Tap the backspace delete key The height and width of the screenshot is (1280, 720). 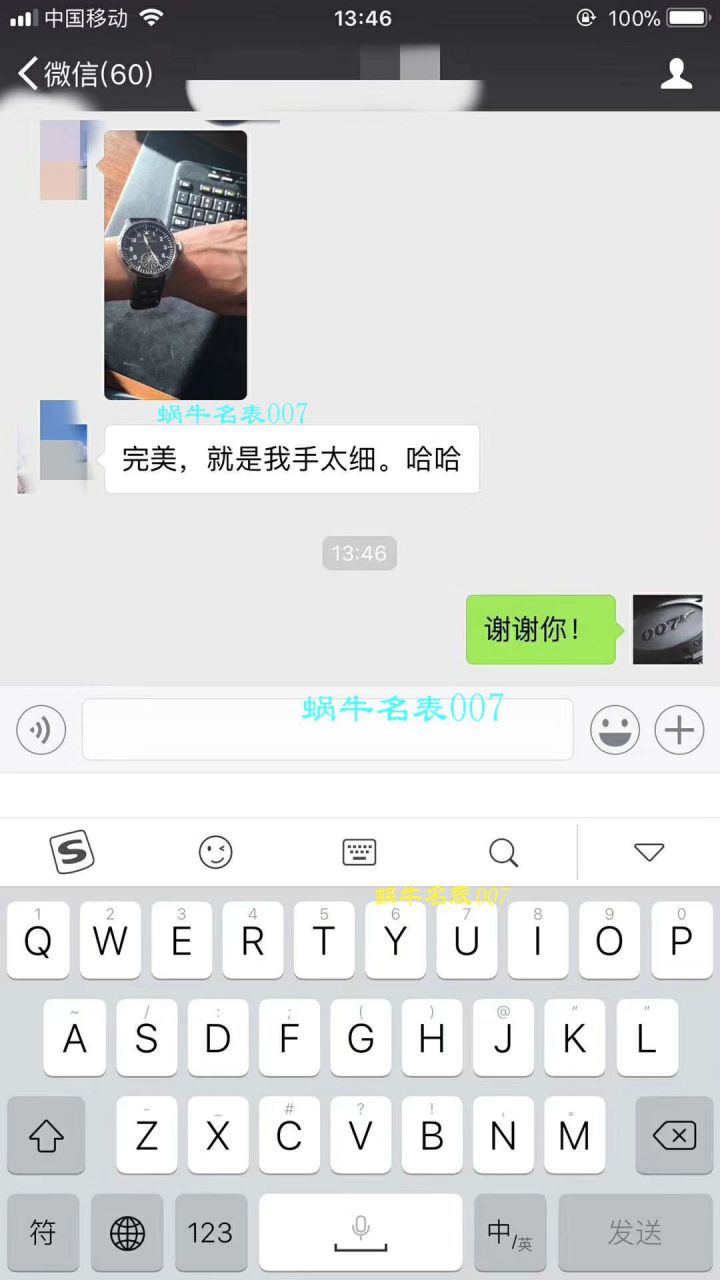675,1135
